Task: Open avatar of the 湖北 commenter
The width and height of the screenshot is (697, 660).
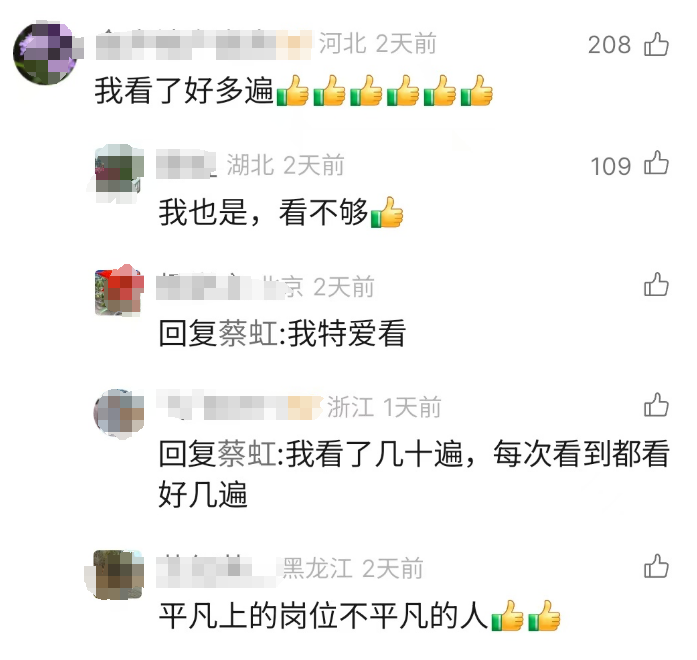Action: [x=116, y=170]
